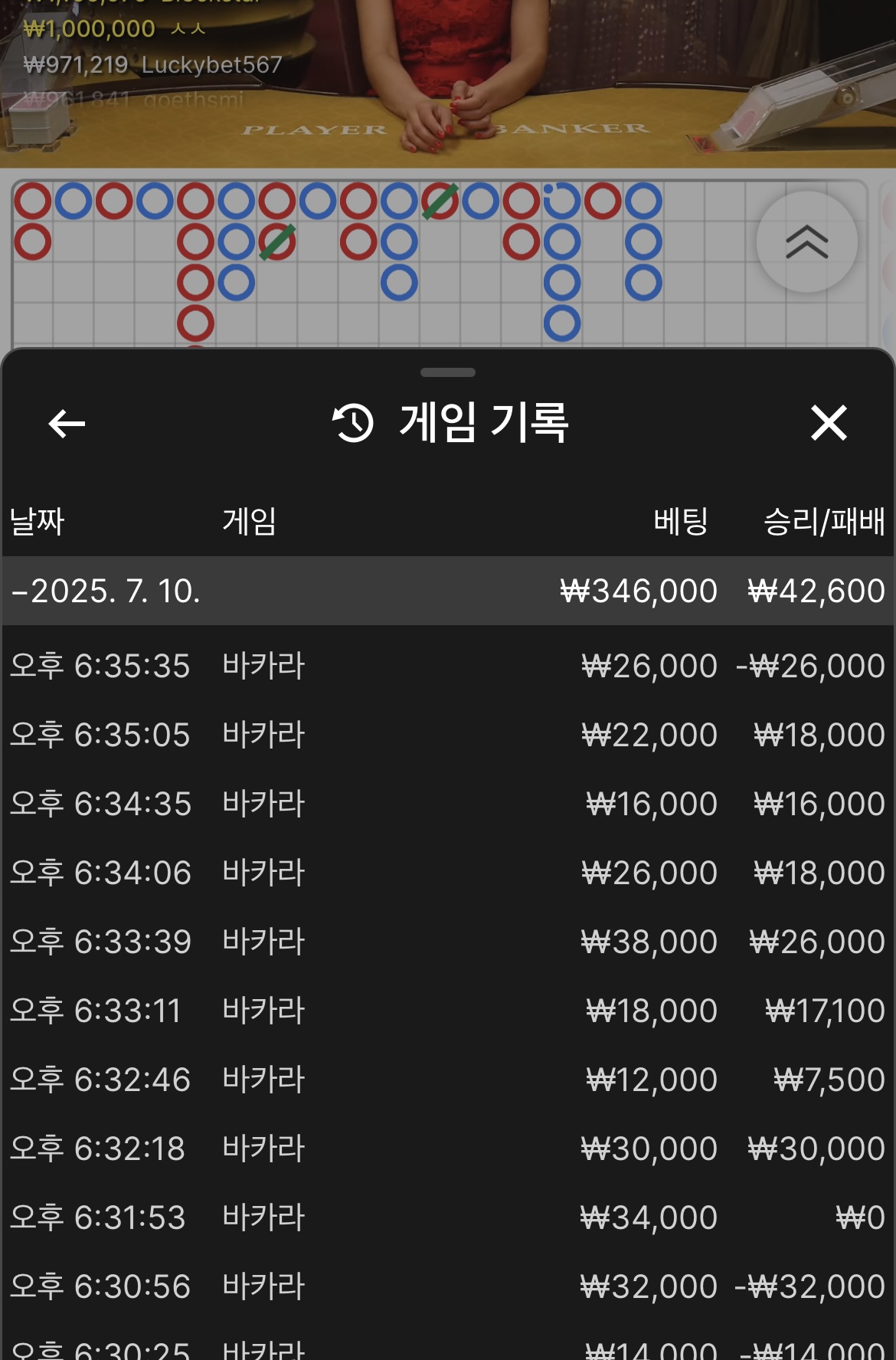View details of the 오후 6:34:35 round
896x1360 pixels.
coord(448,804)
